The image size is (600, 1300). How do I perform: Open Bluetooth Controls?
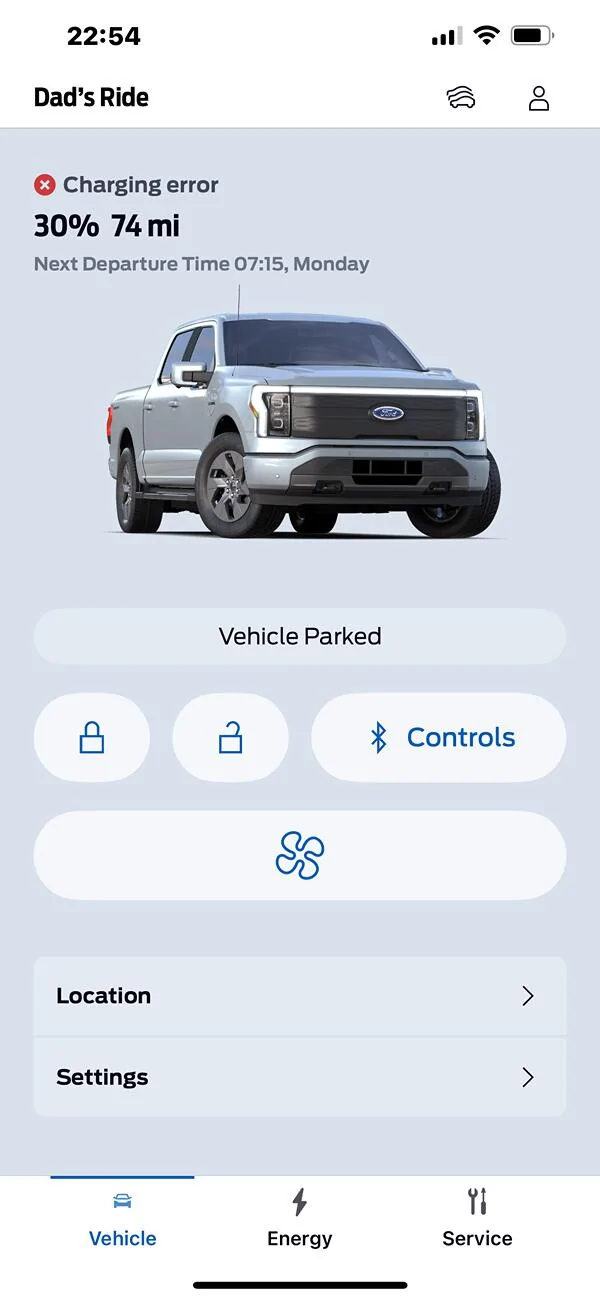pyautogui.click(x=439, y=738)
